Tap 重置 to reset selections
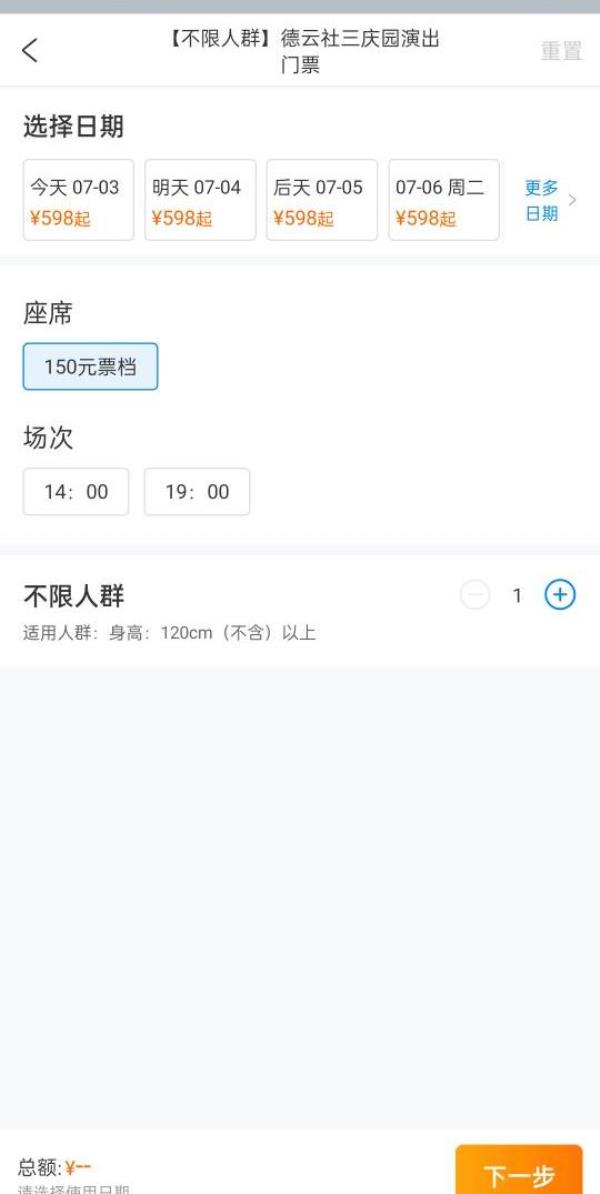 point(561,51)
